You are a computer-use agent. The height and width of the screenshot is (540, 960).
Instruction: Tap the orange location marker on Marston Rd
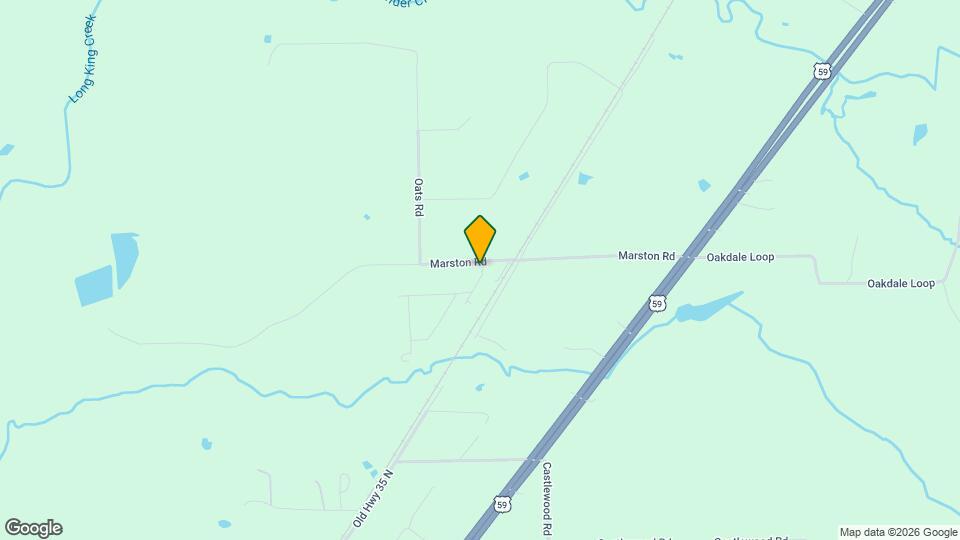(480, 239)
